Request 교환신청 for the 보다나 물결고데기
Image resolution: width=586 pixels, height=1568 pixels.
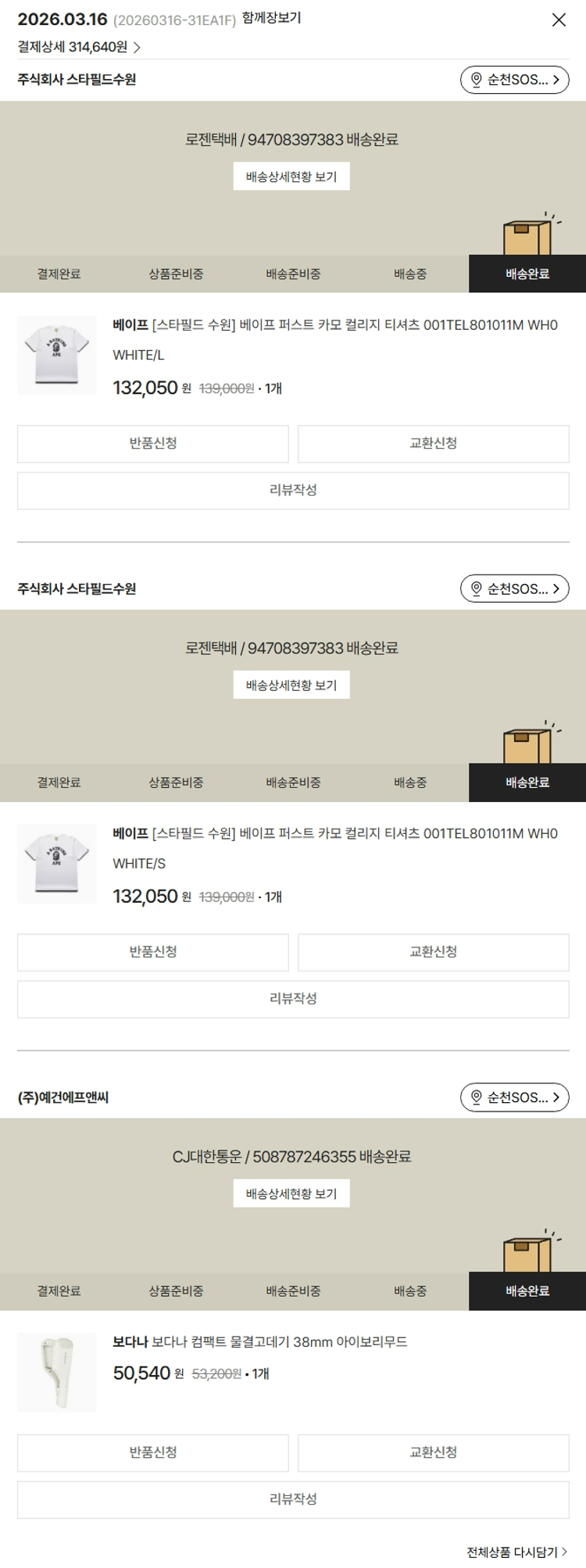coord(433,1452)
